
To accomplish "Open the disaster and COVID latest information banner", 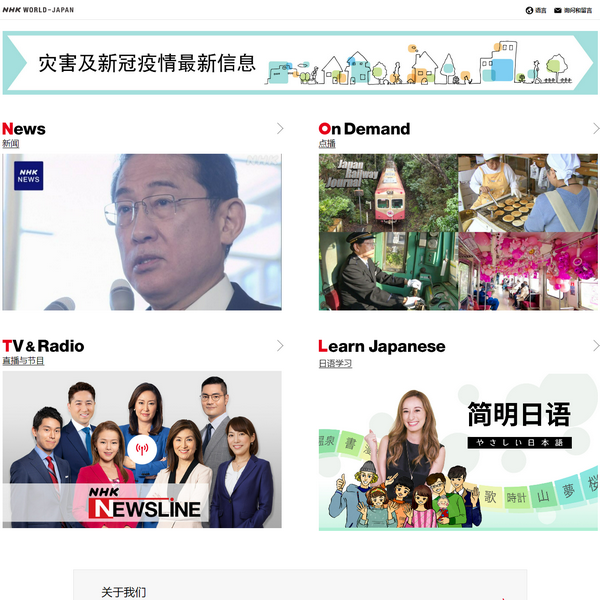I will [x=300, y=64].
